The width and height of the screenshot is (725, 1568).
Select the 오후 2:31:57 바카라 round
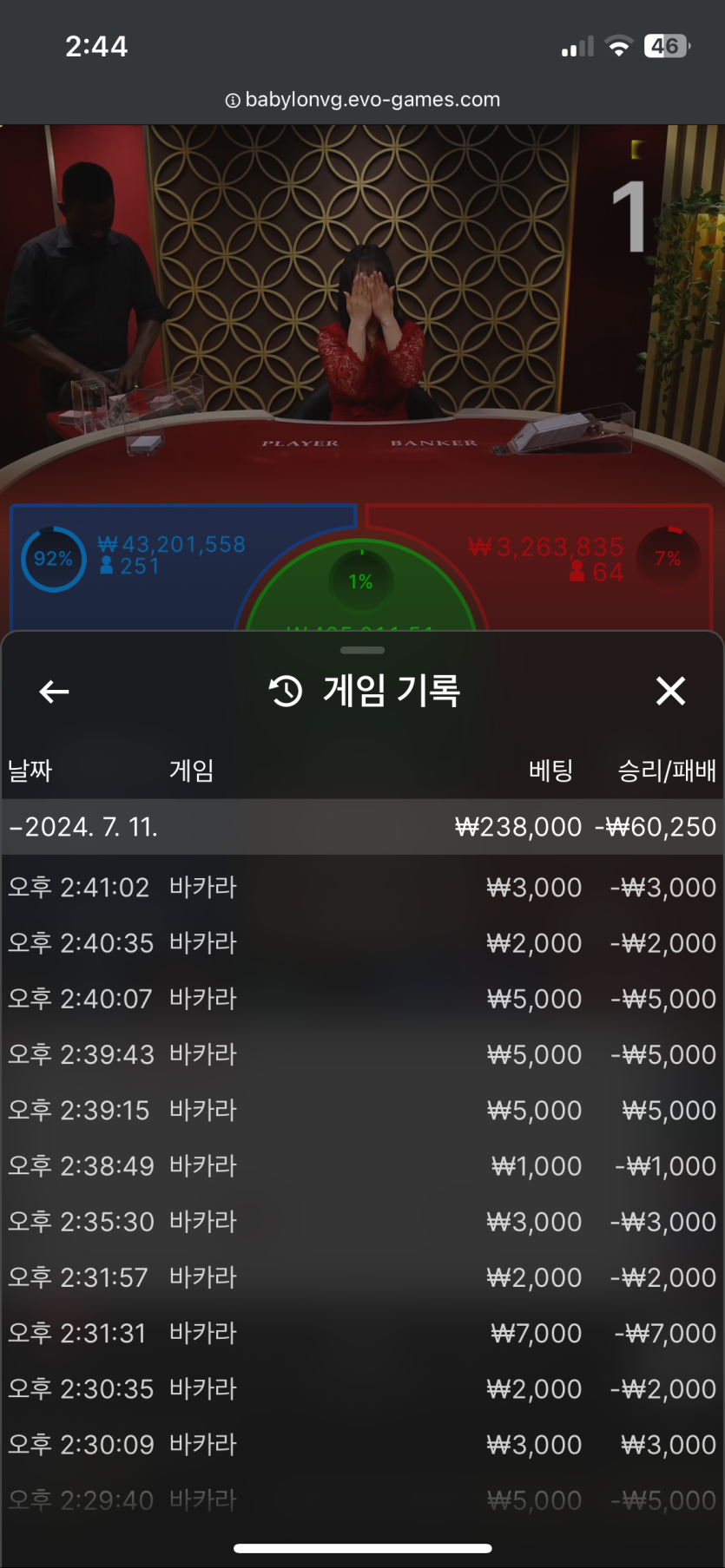click(362, 1277)
